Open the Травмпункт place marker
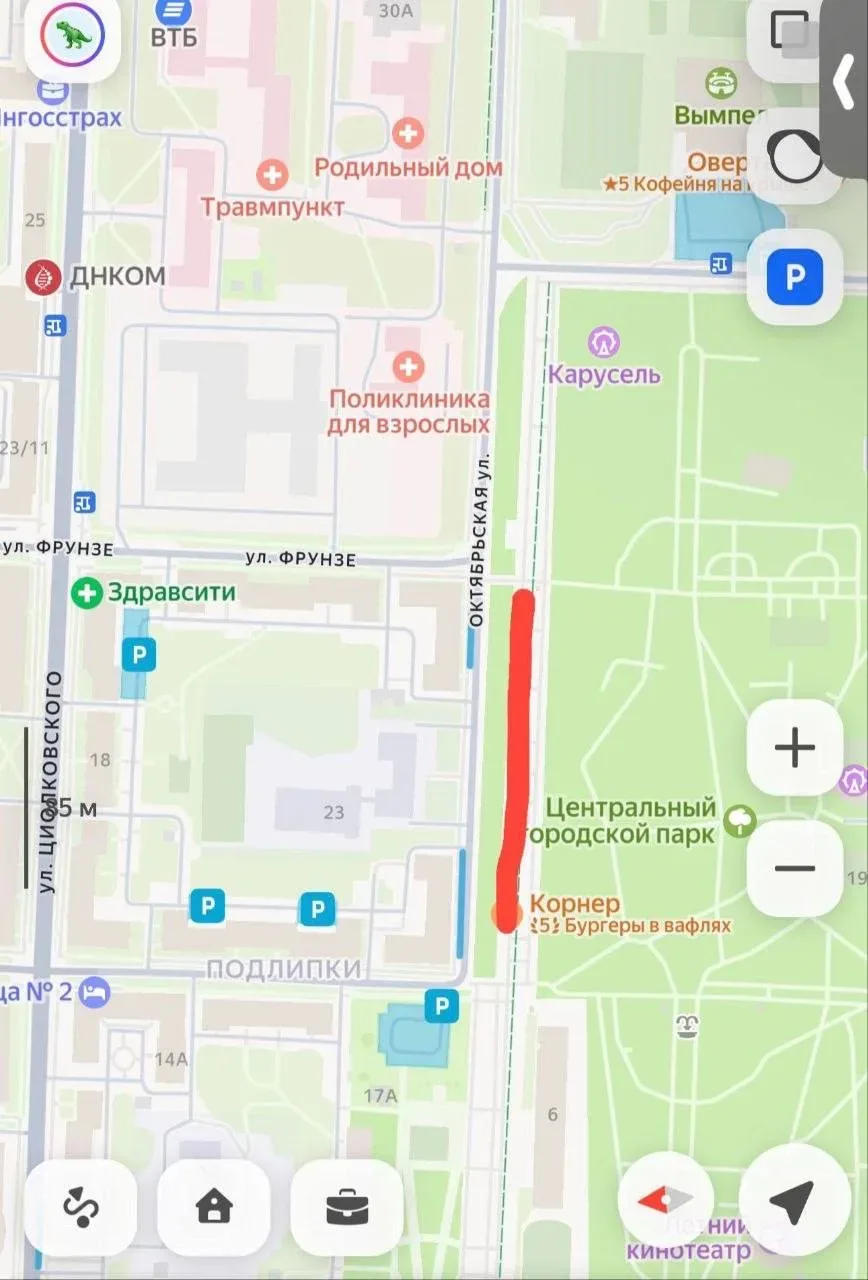 [x=271, y=177]
